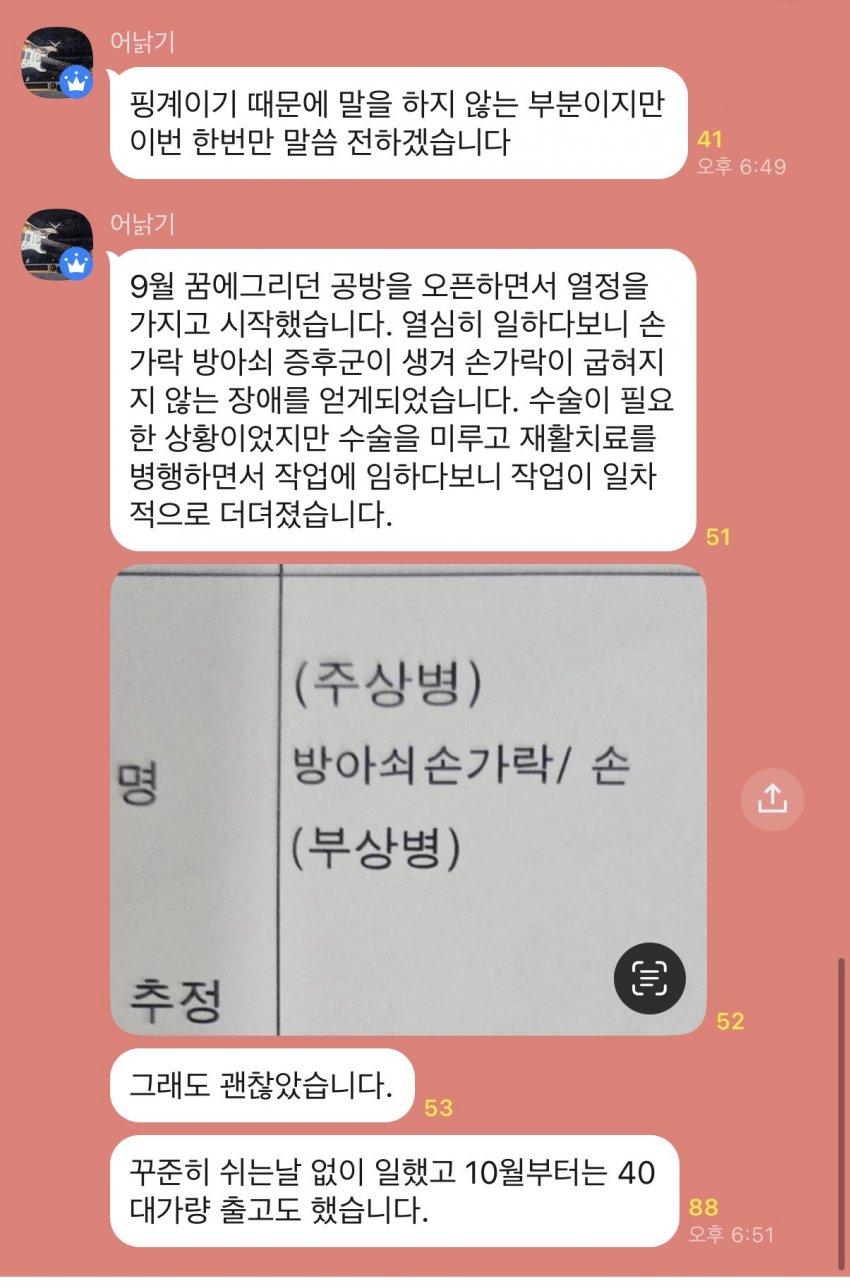The image size is (850, 1288).
Task: Open 어낡기's avatar beside the 9월 공방 message
Action: pyautogui.click(x=58, y=244)
